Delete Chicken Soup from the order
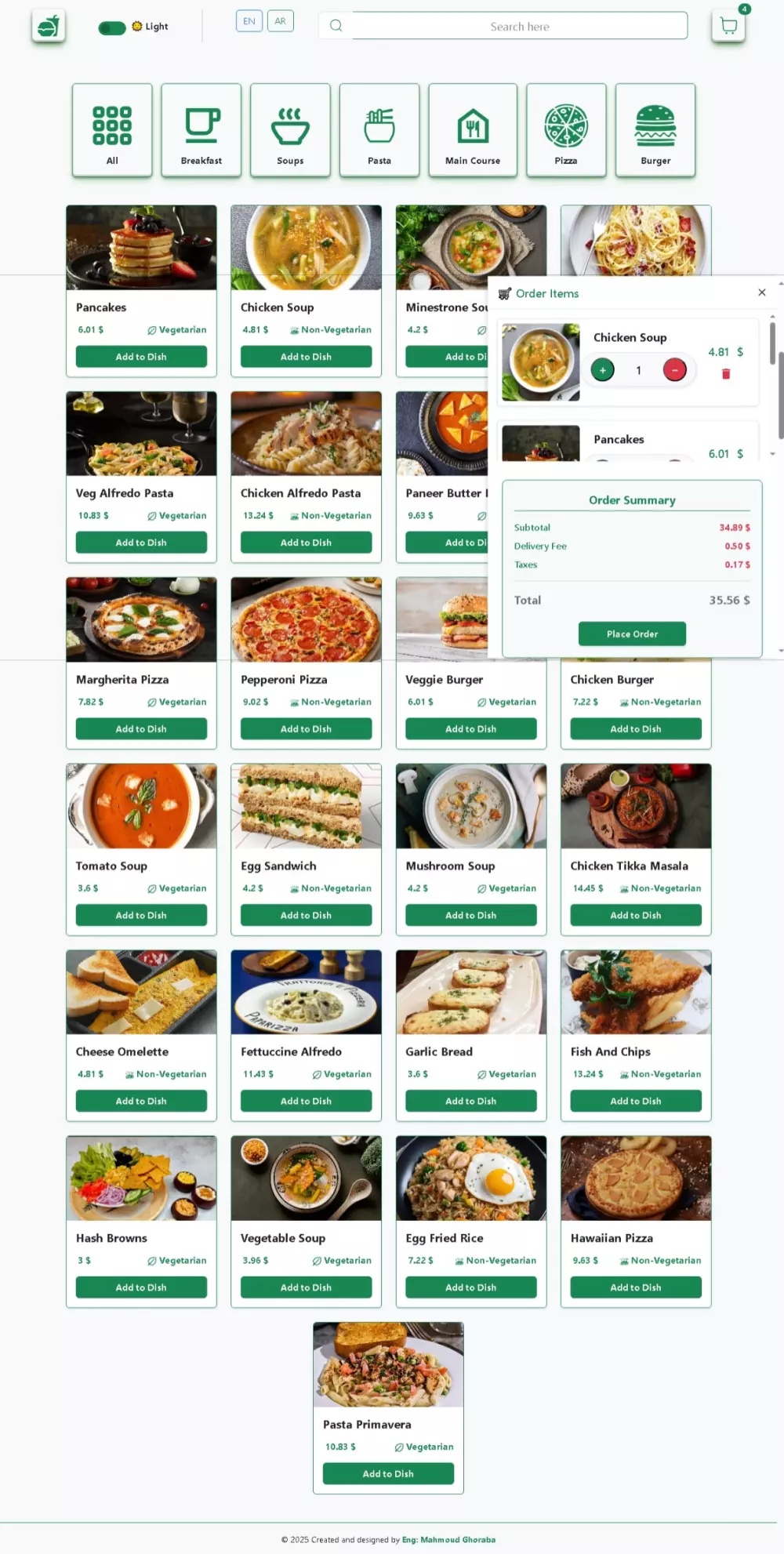Image resolution: width=784 pixels, height=1554 pixels. [726, 374]
